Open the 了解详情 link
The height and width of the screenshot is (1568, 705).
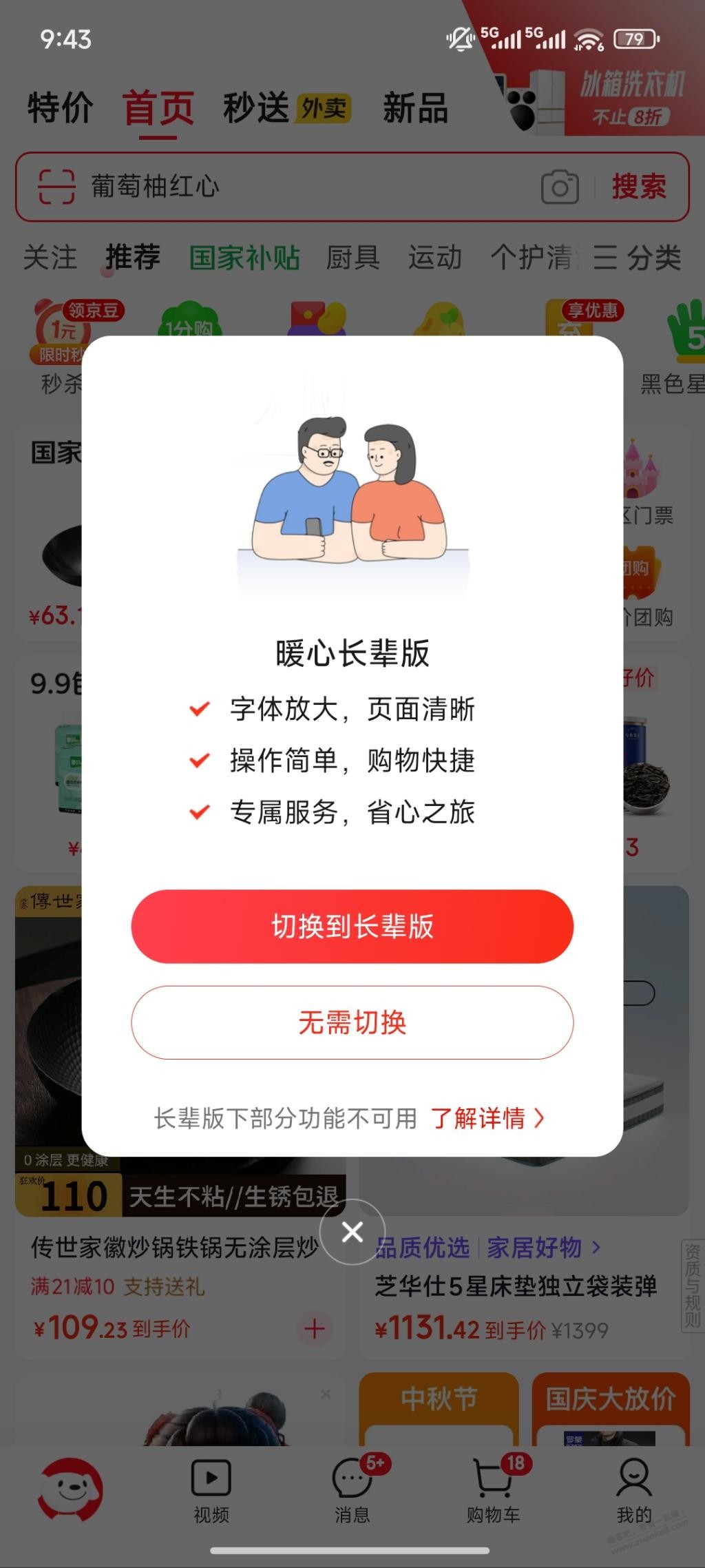pos(486,1118)
